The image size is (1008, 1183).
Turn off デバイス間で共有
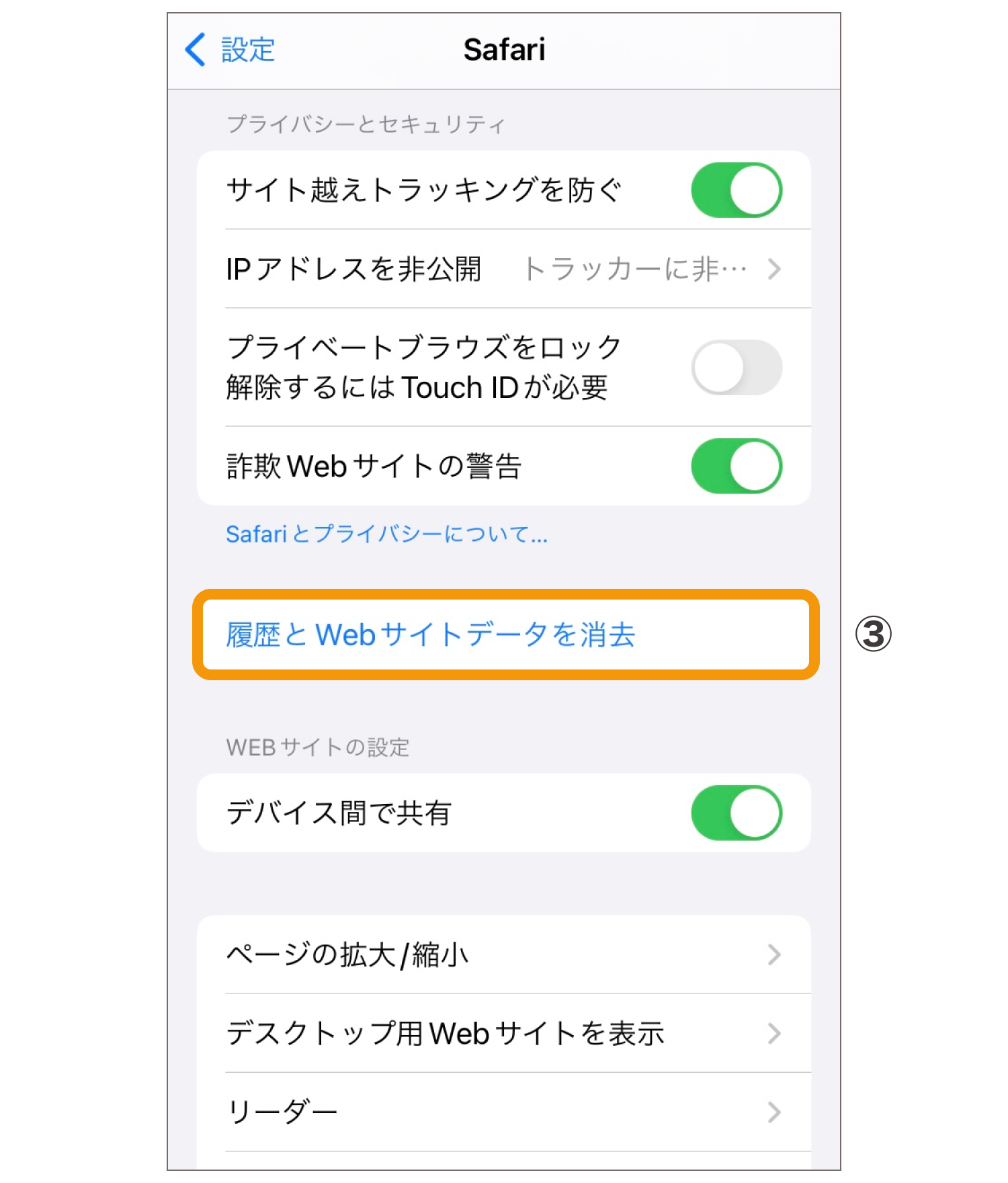click(737, 813)
